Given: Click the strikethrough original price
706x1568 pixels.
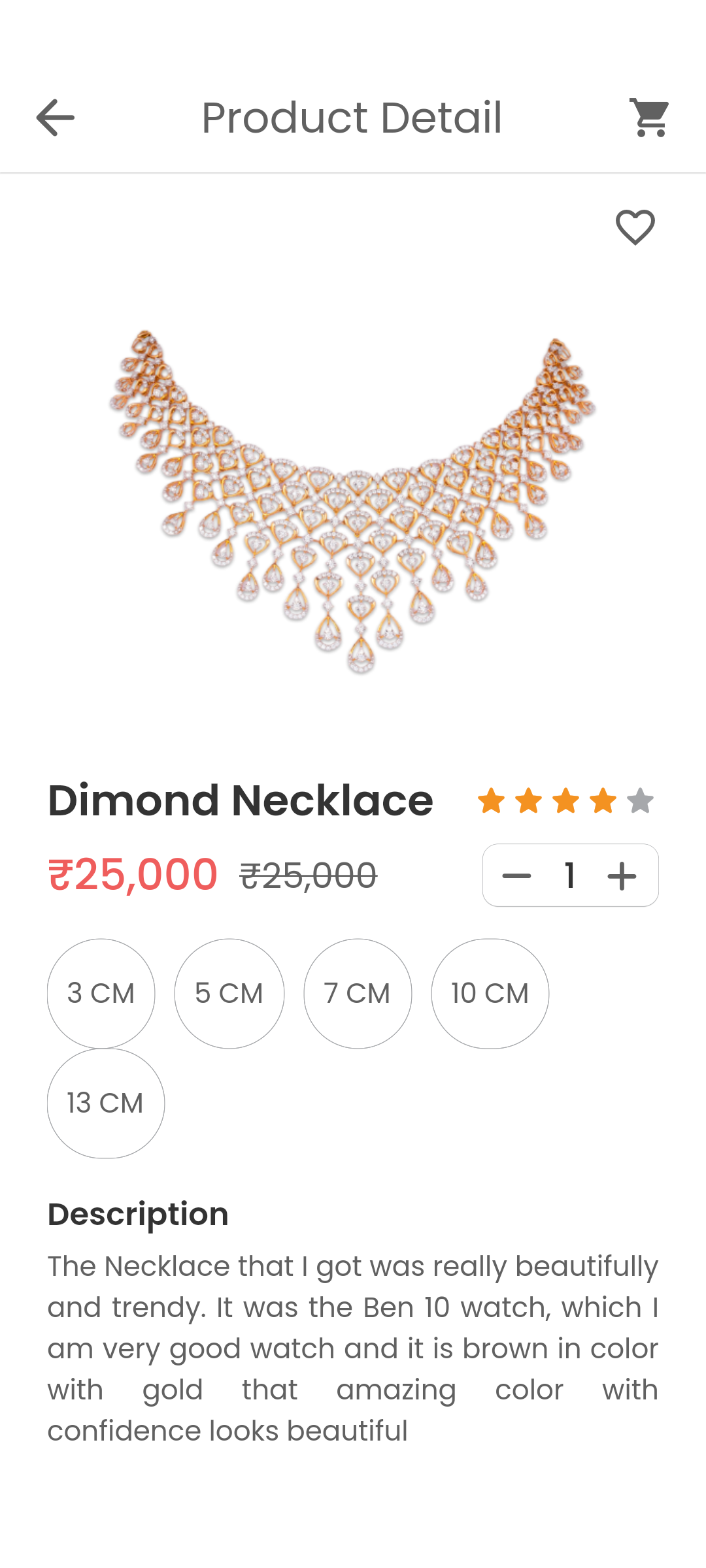Looking at the screenshot, I should 309,875.
